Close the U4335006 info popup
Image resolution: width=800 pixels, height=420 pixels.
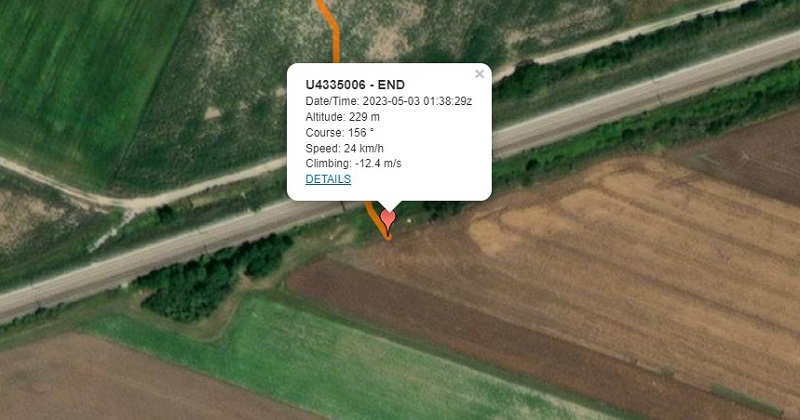click(x=479, y=74)
